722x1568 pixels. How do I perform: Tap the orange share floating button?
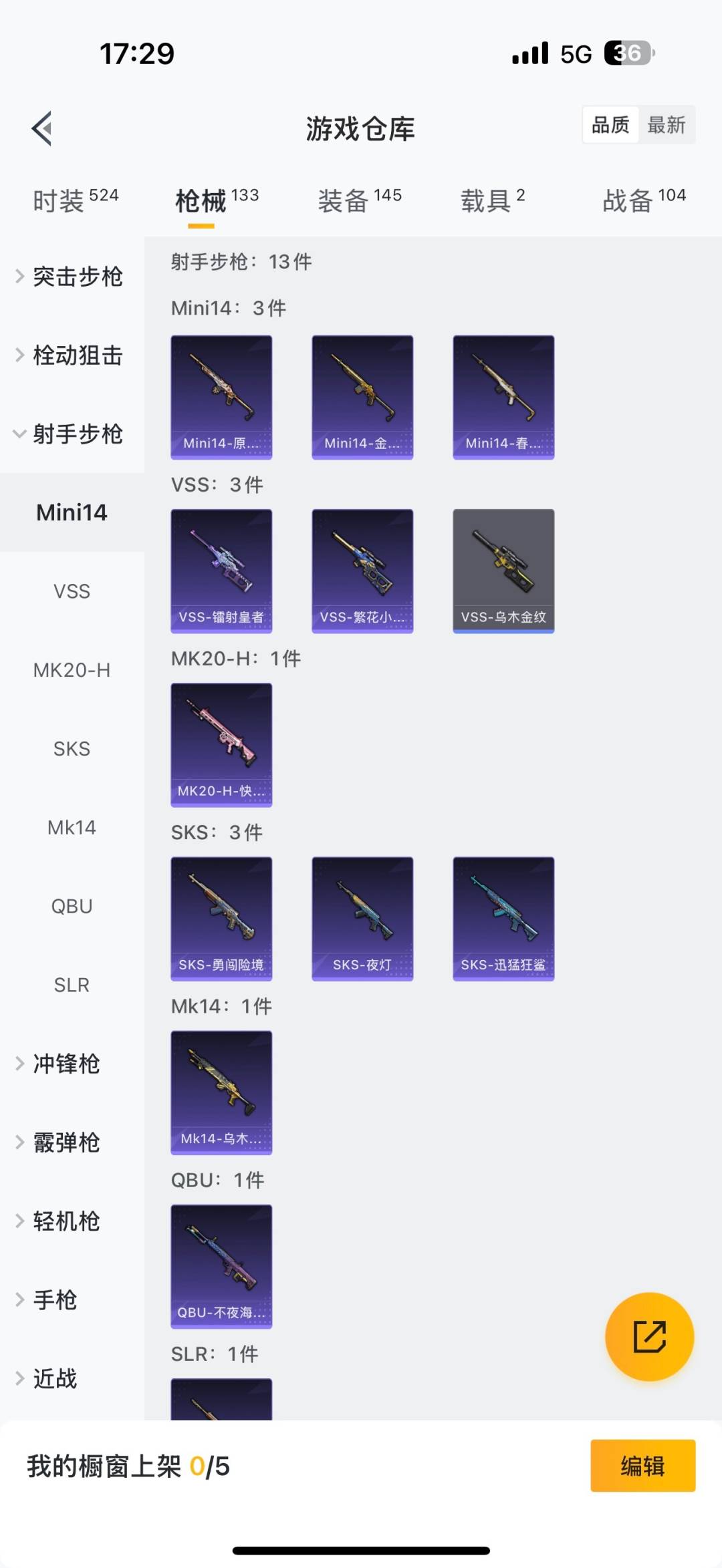tap(649, 1337)
